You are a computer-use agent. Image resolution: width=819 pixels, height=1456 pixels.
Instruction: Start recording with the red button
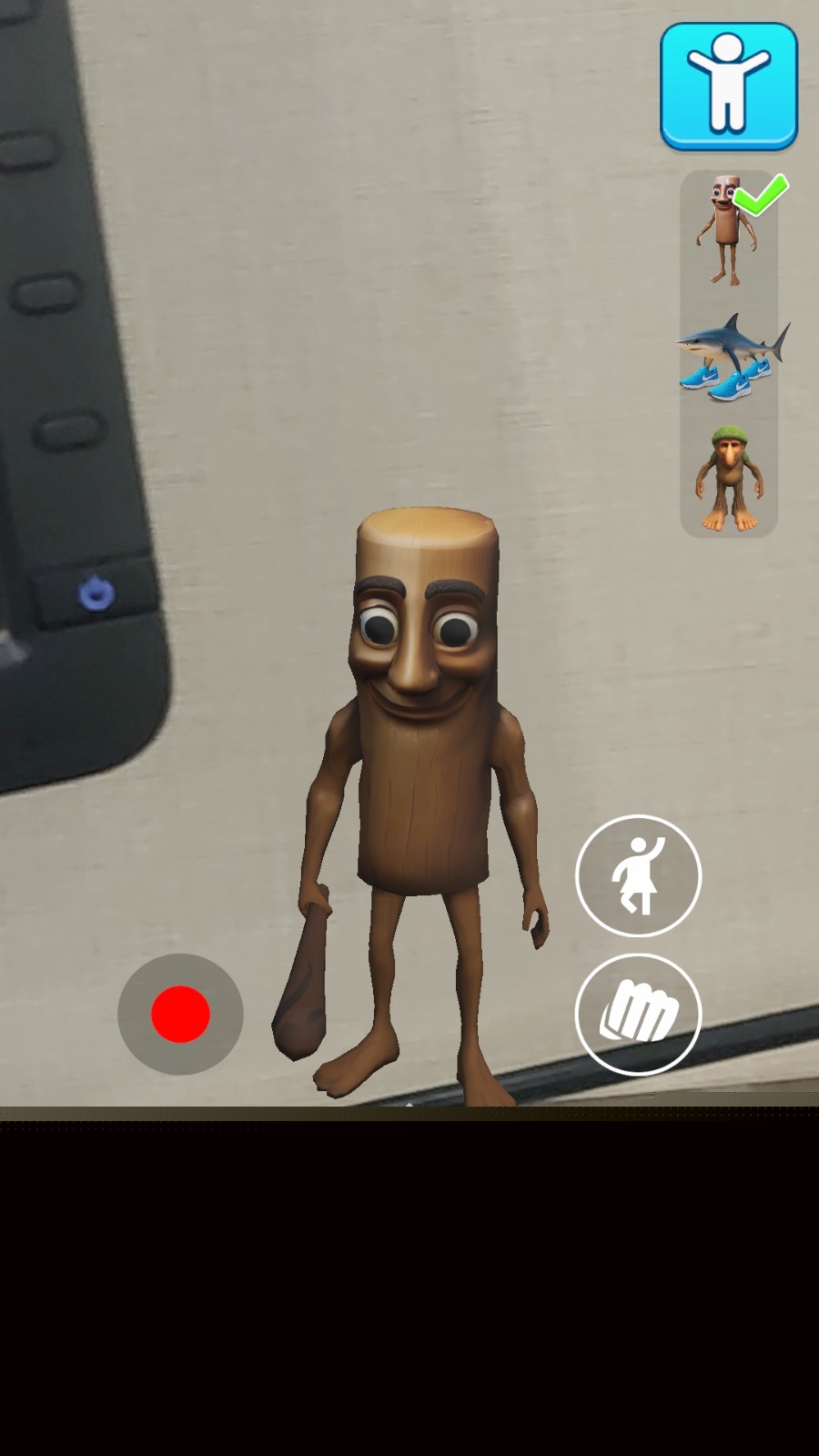(180, 1014)
